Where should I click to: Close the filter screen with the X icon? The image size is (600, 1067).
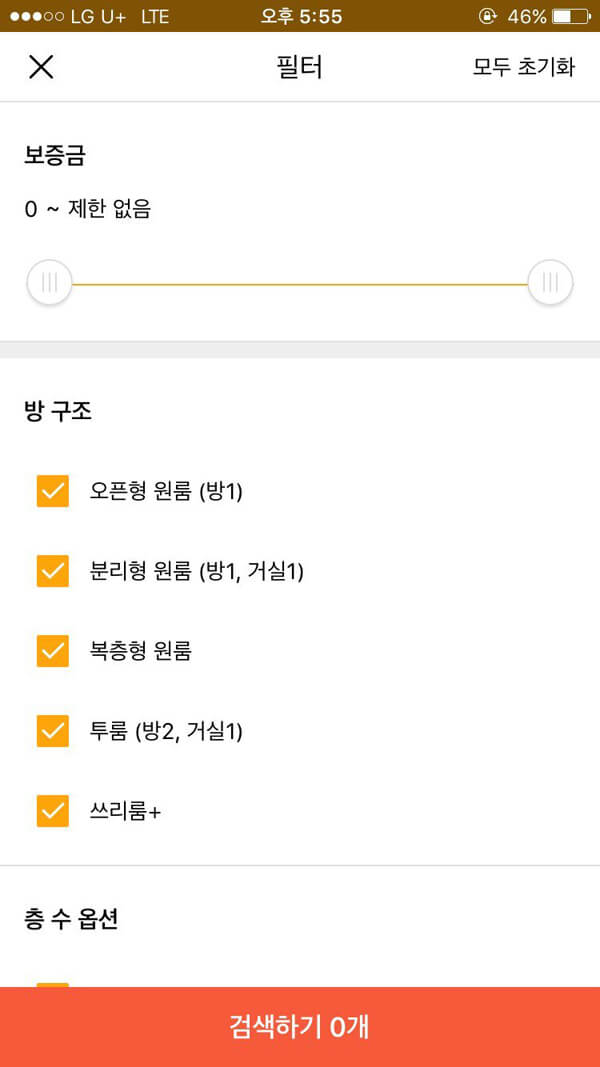(x=41, y=67)
